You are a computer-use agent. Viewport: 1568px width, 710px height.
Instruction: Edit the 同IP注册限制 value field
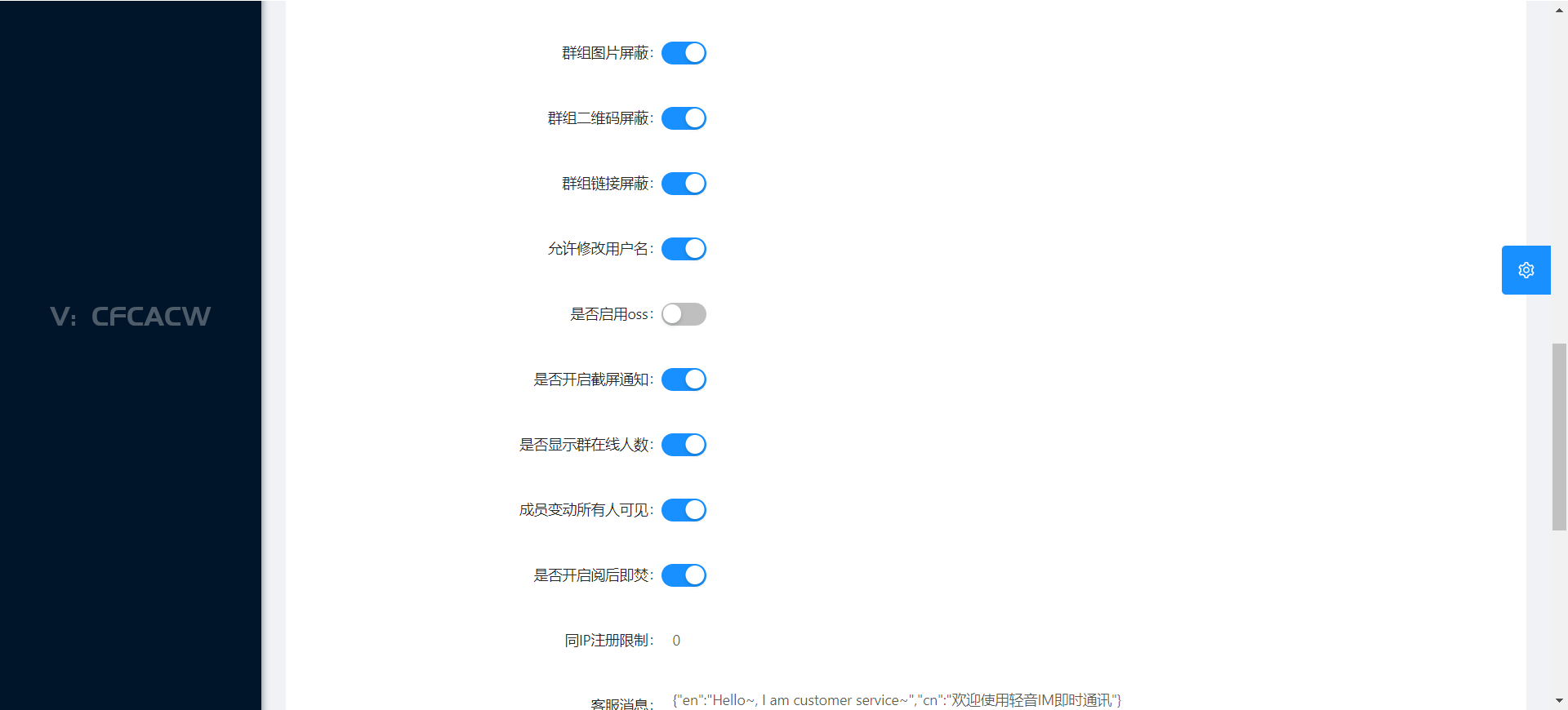676,641
